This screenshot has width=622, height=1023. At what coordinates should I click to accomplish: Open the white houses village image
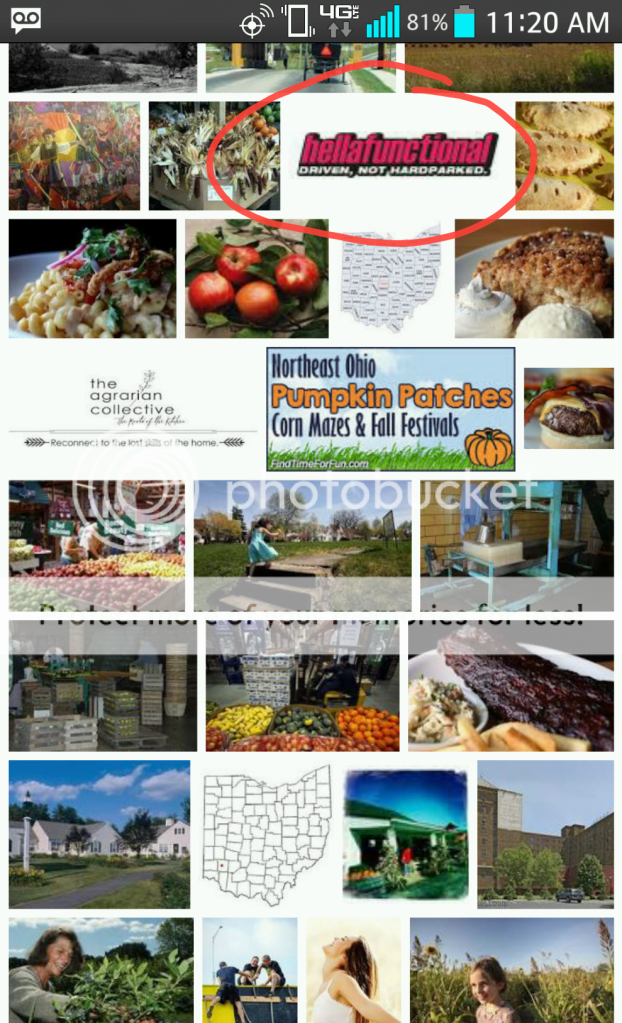99,834
